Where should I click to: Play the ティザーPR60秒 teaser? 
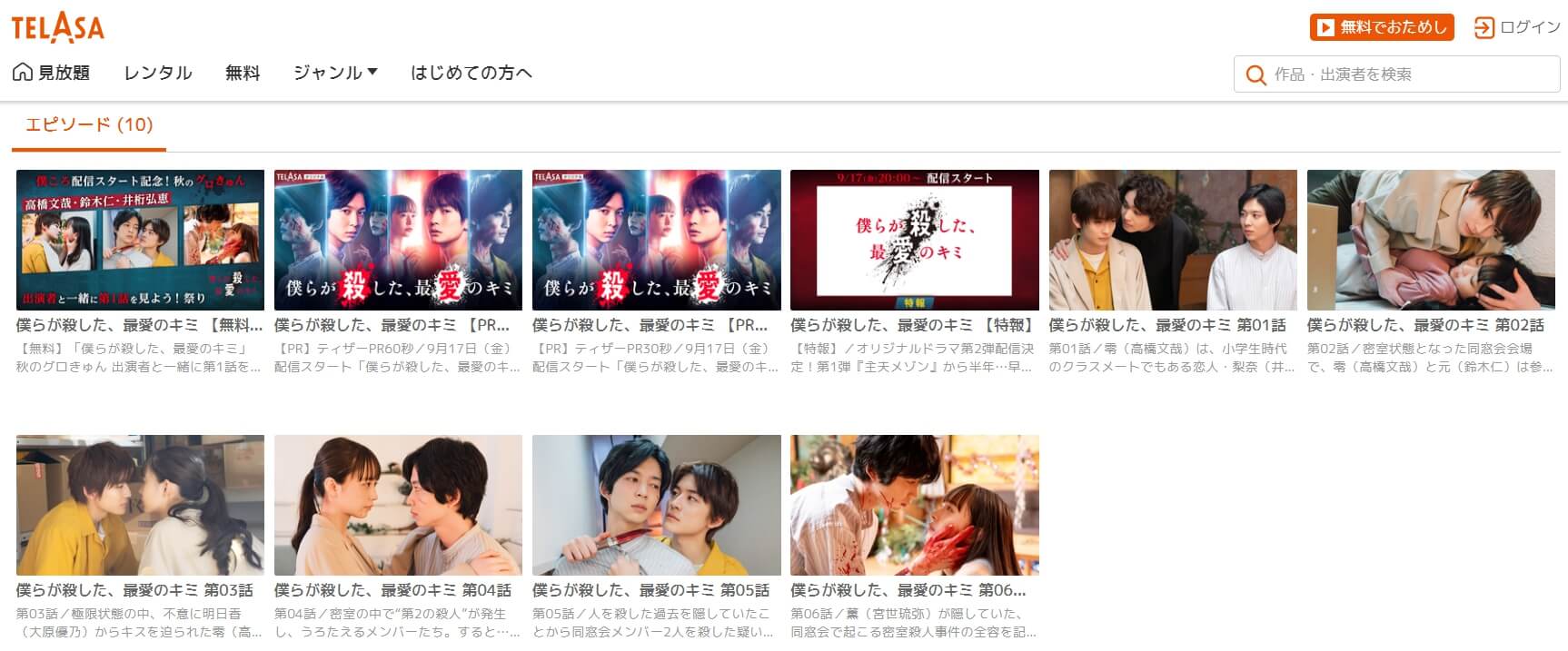[x=398, y=241]
